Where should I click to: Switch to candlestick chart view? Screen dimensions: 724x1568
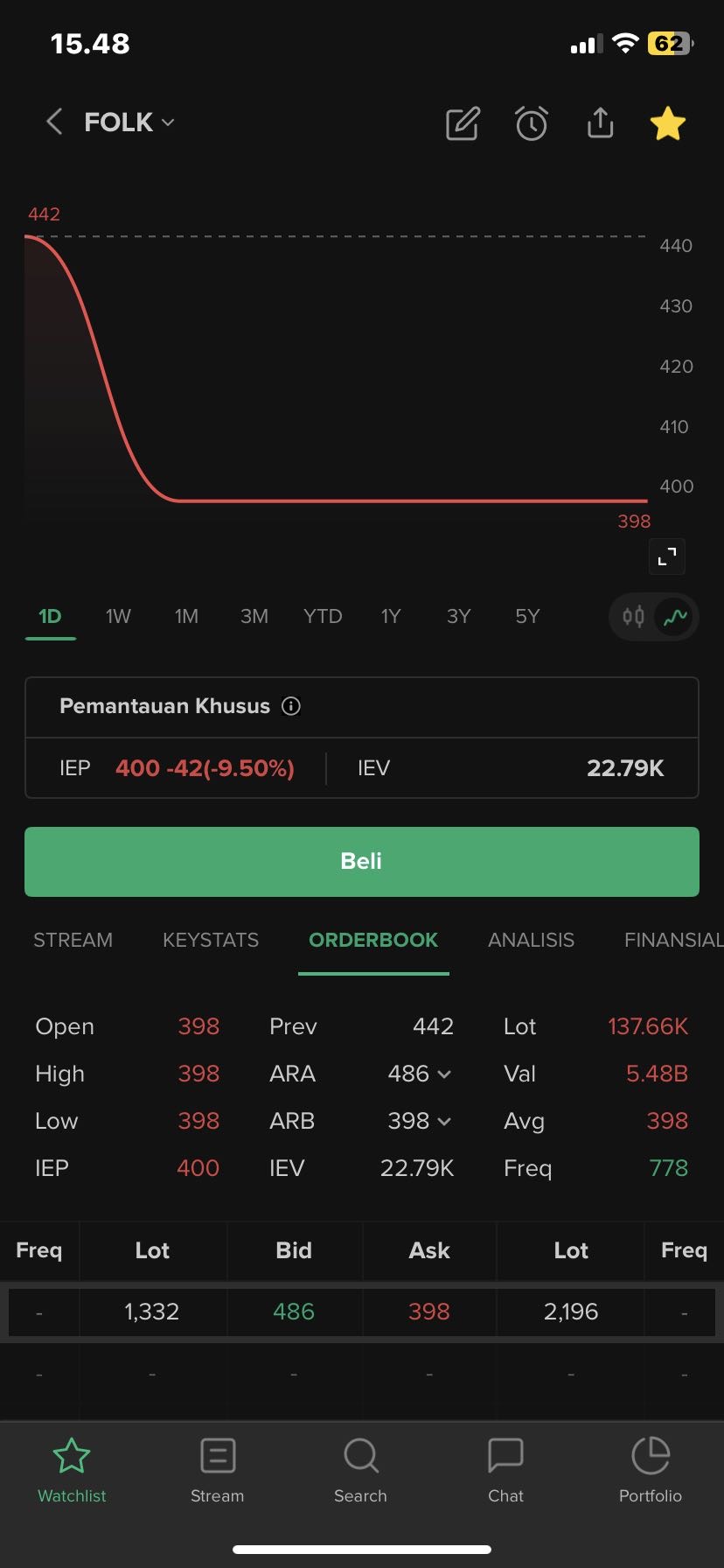[x=634, y=617]
